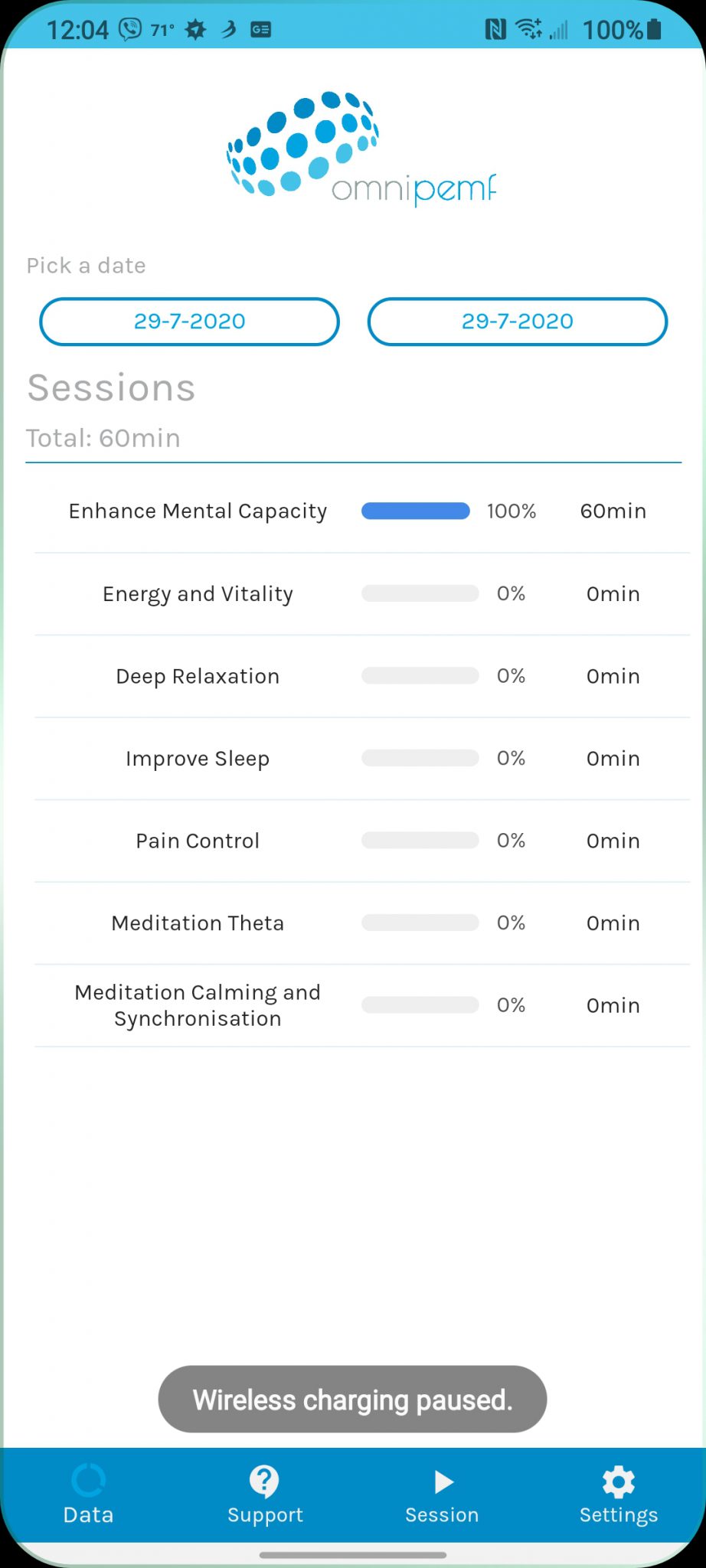Start a session via the play icon

click(x=443, y=1482)
